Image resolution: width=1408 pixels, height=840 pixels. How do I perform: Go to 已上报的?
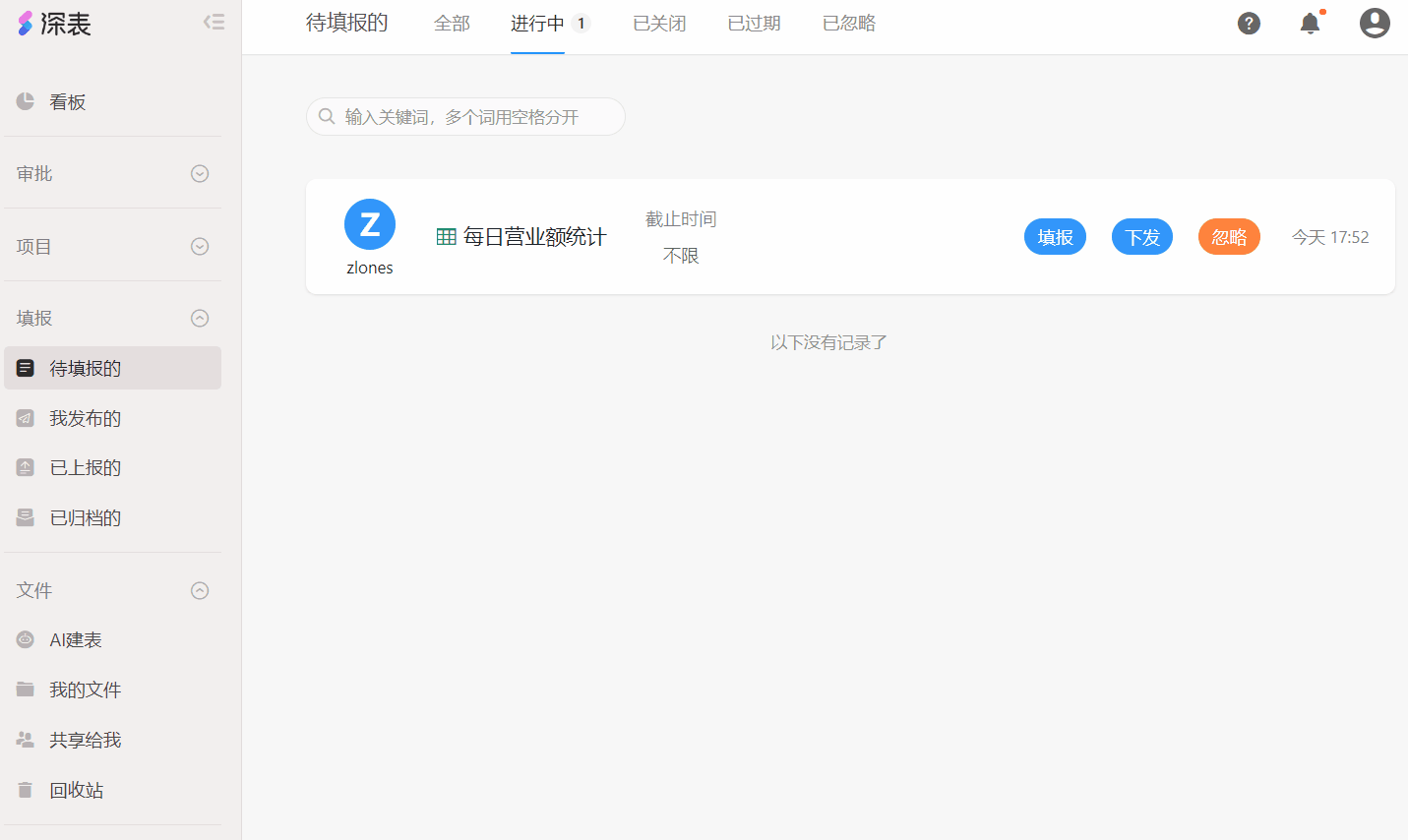(x=86, y=468)
